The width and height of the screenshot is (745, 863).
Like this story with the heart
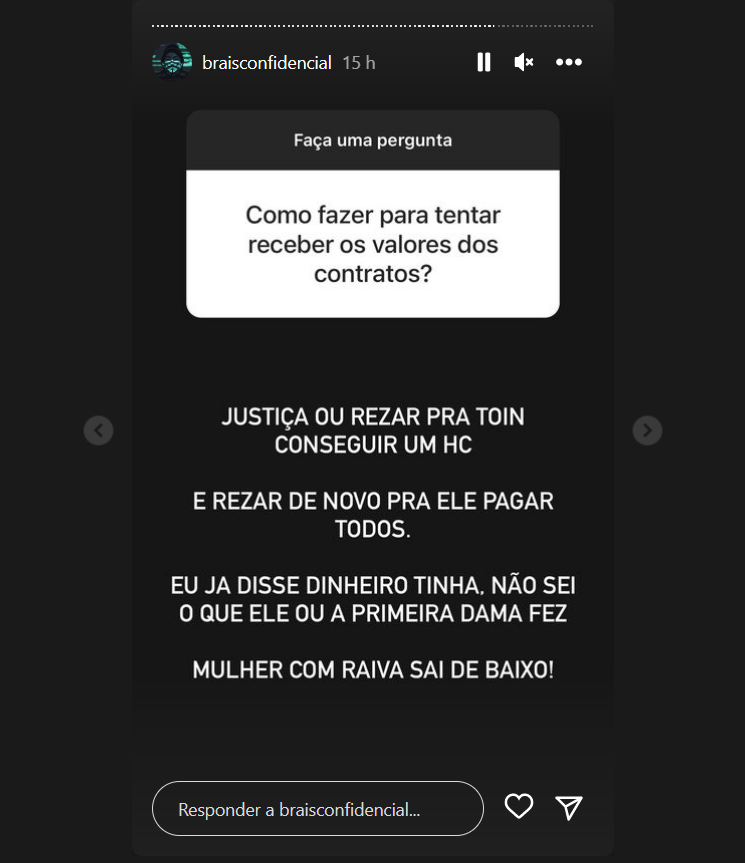518,806
